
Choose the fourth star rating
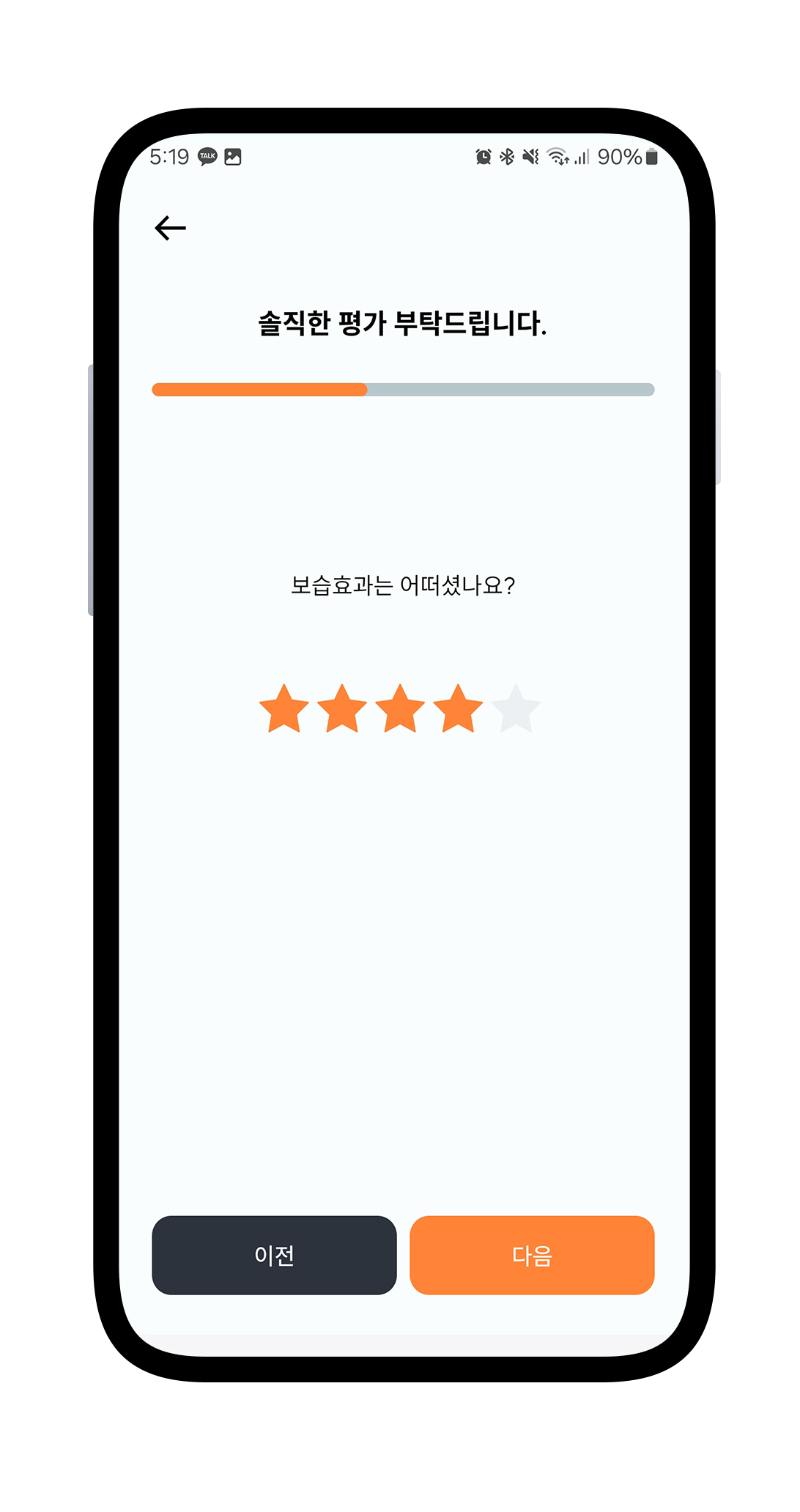458,709
